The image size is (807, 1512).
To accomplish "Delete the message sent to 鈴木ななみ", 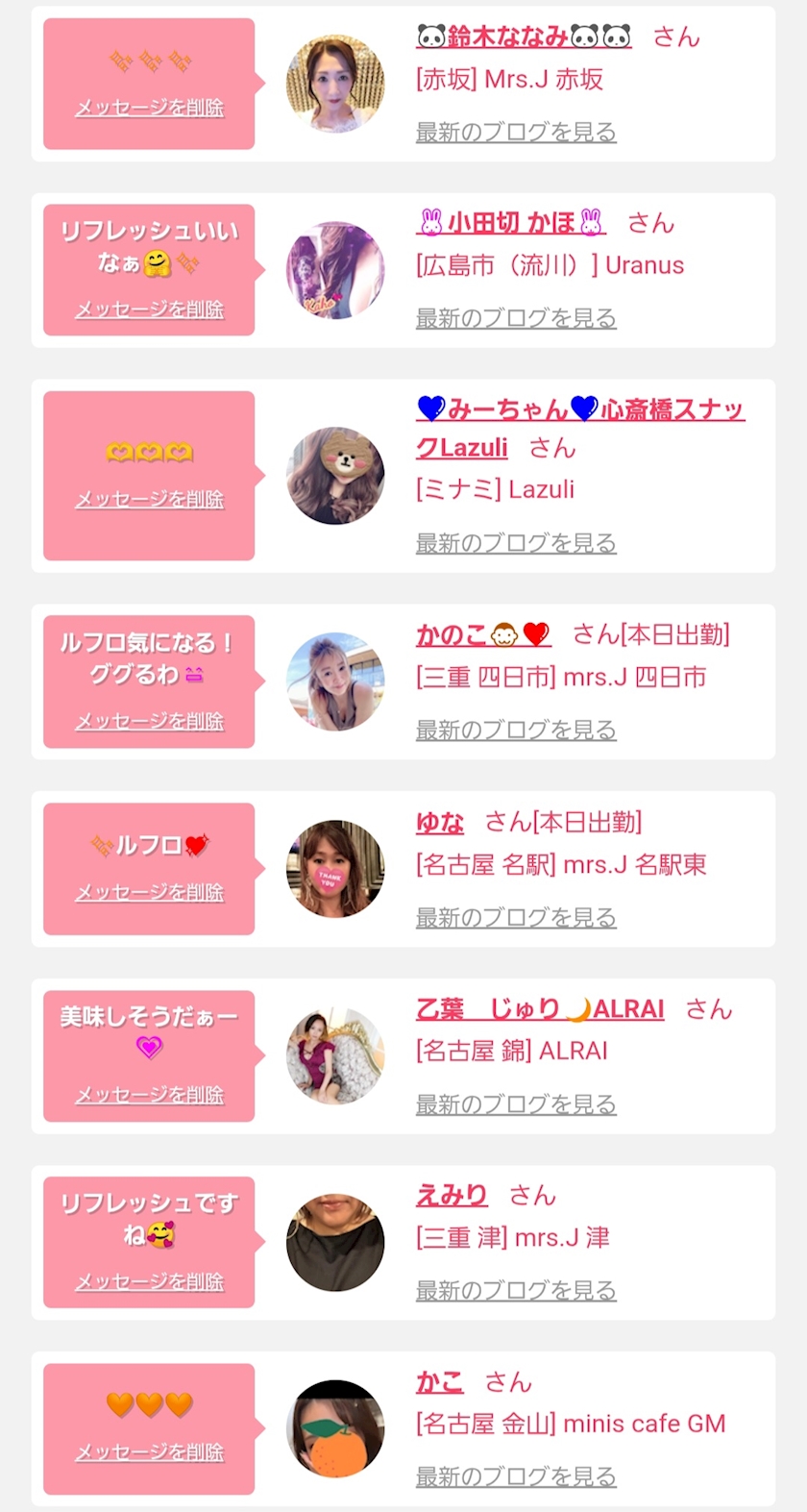I will pyautogui.click(x=149, y=108).
